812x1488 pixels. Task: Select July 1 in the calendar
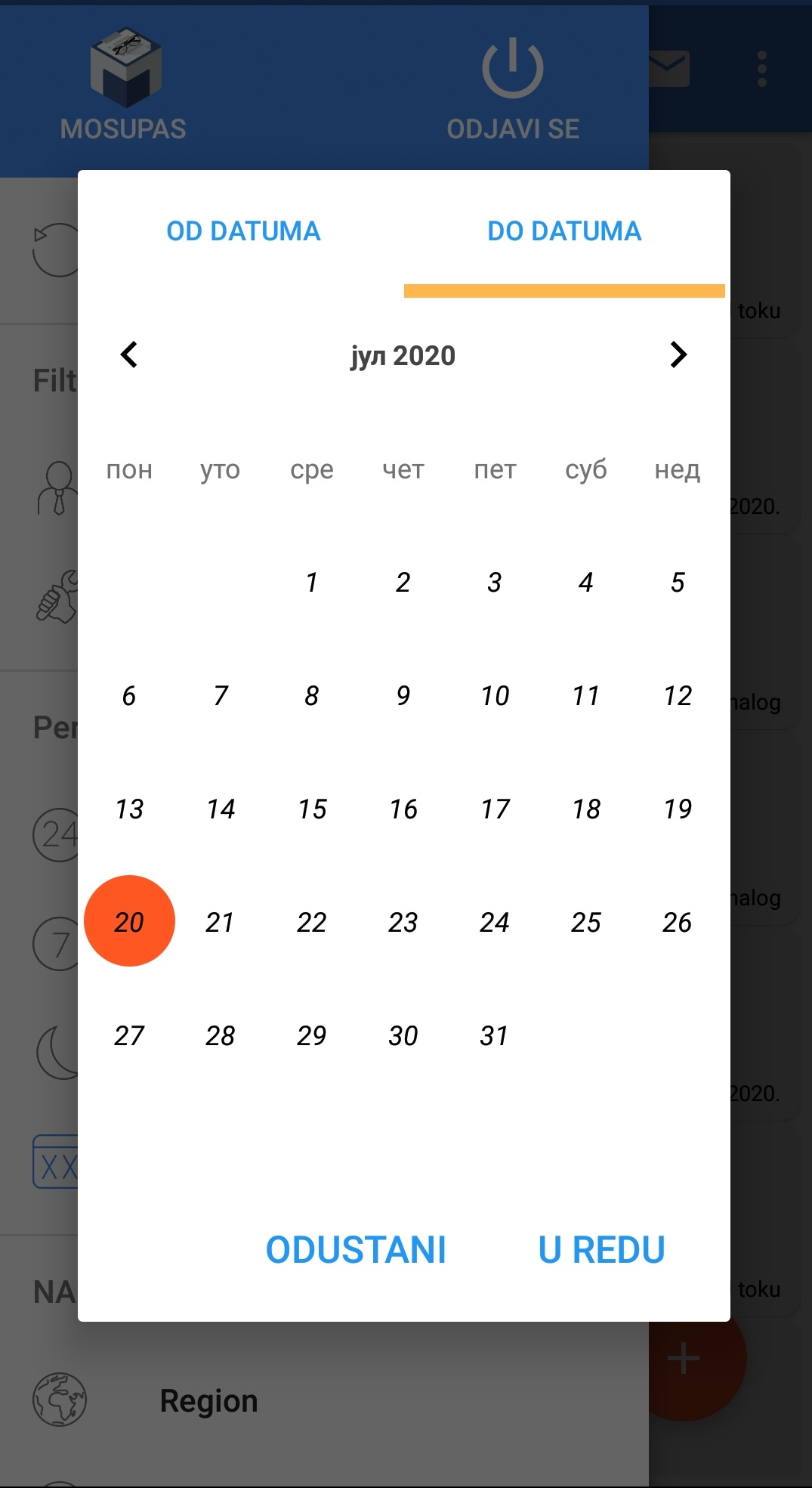[x=311, y=583]
